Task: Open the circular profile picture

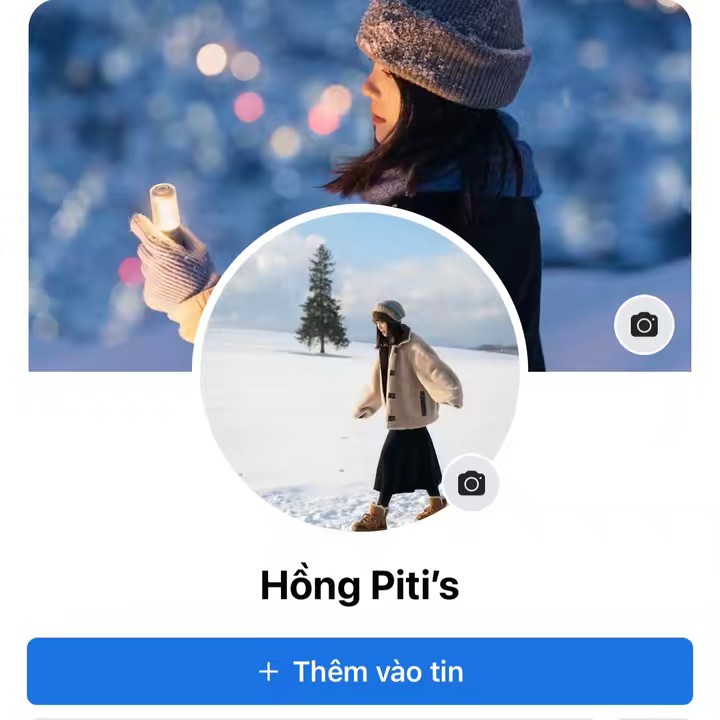Action: 340,380
